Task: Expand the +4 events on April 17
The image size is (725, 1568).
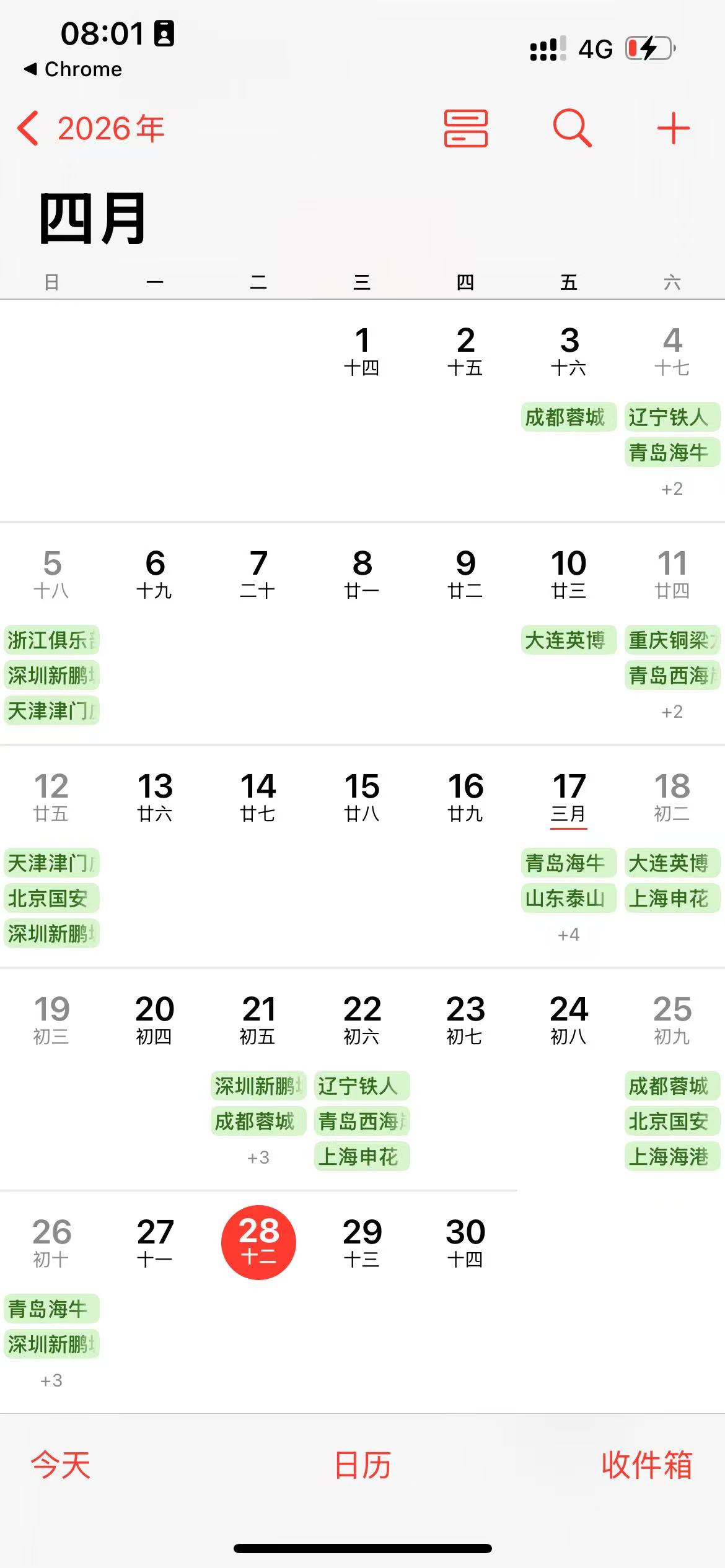Action: coord(568,934)
